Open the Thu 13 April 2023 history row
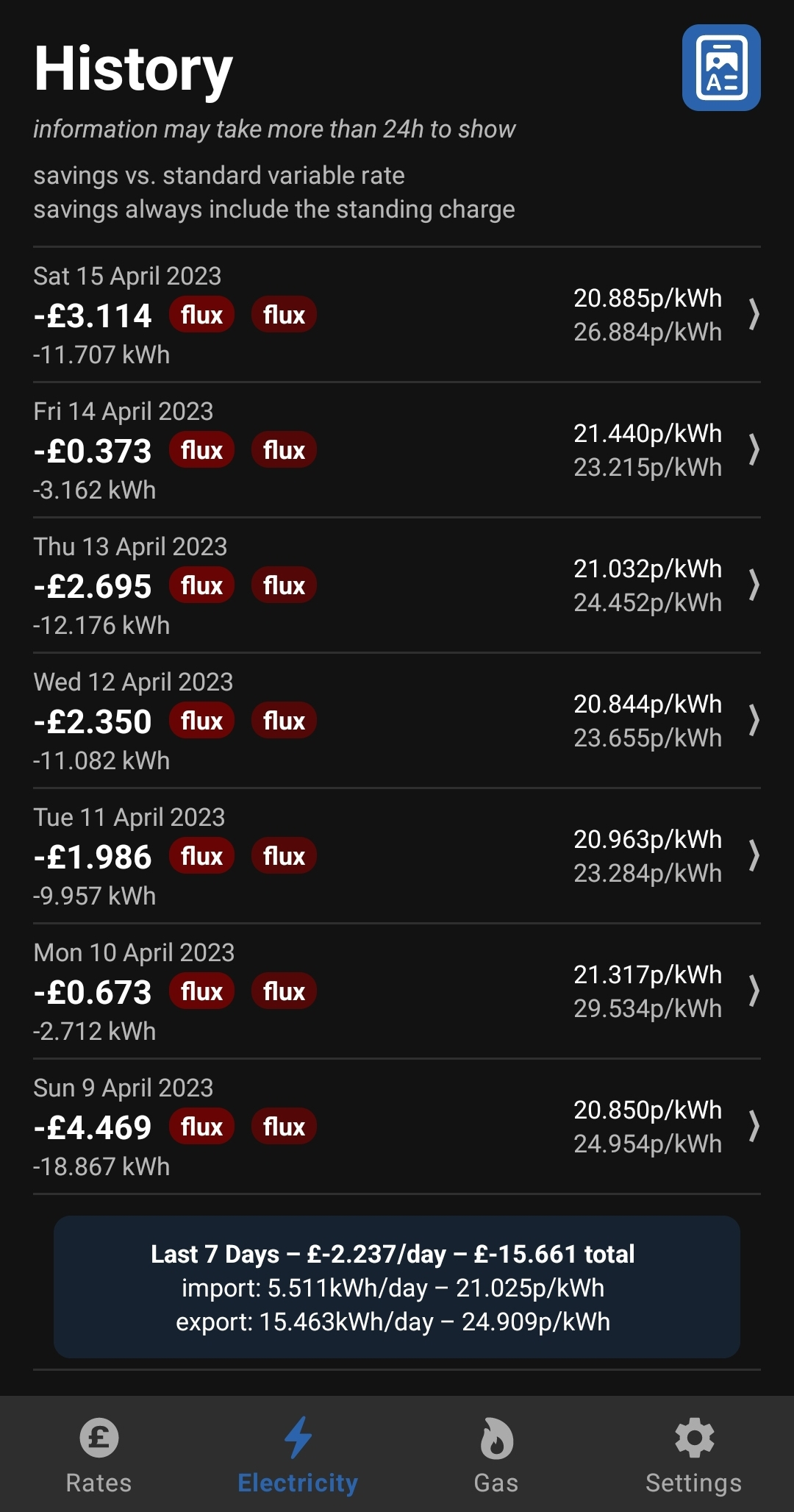This screenshot has width=794, height=1512. tap(397, 585)
